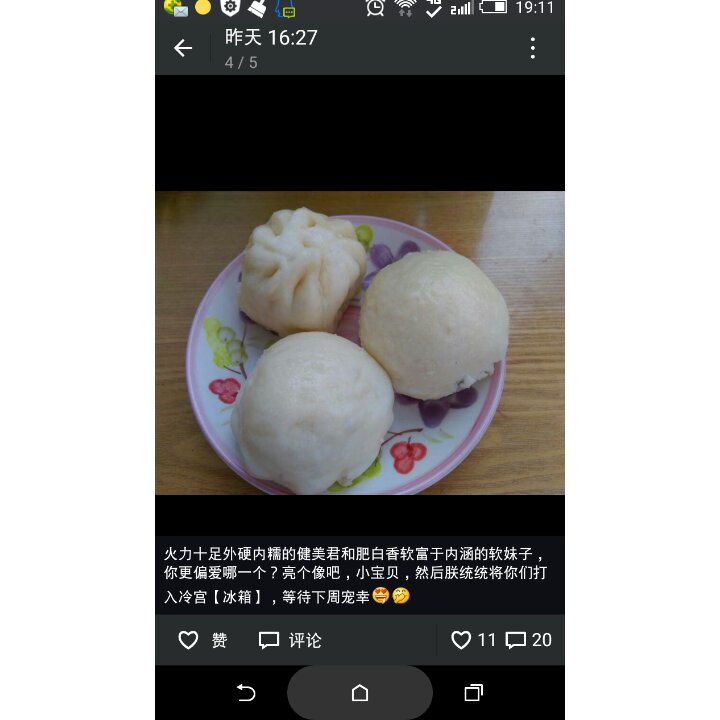Write a comment via 评论 button
This screenshot has height=720, width=720.
(290, 640)
